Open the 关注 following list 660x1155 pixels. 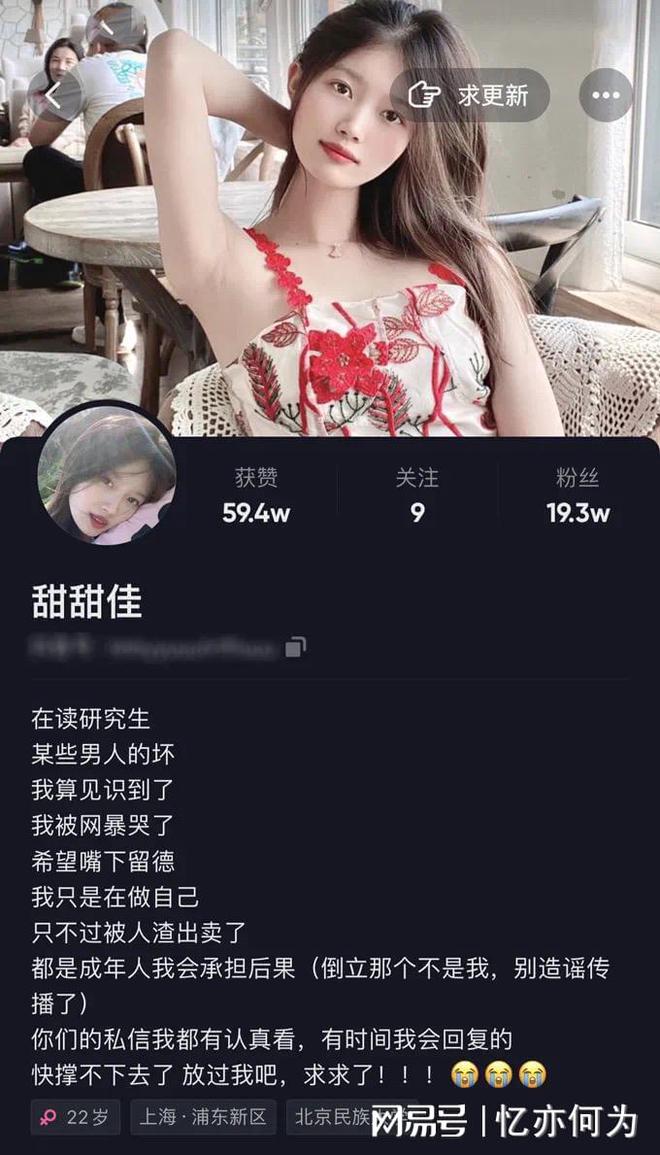[417, 496]
